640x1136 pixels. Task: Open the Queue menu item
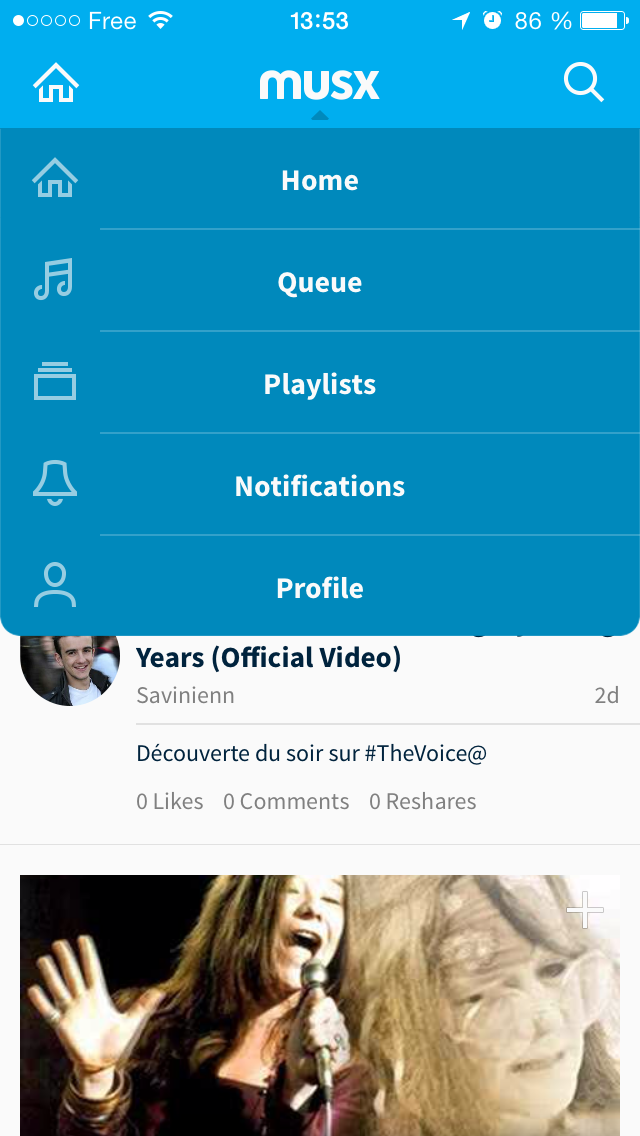[x=320, y=282]
